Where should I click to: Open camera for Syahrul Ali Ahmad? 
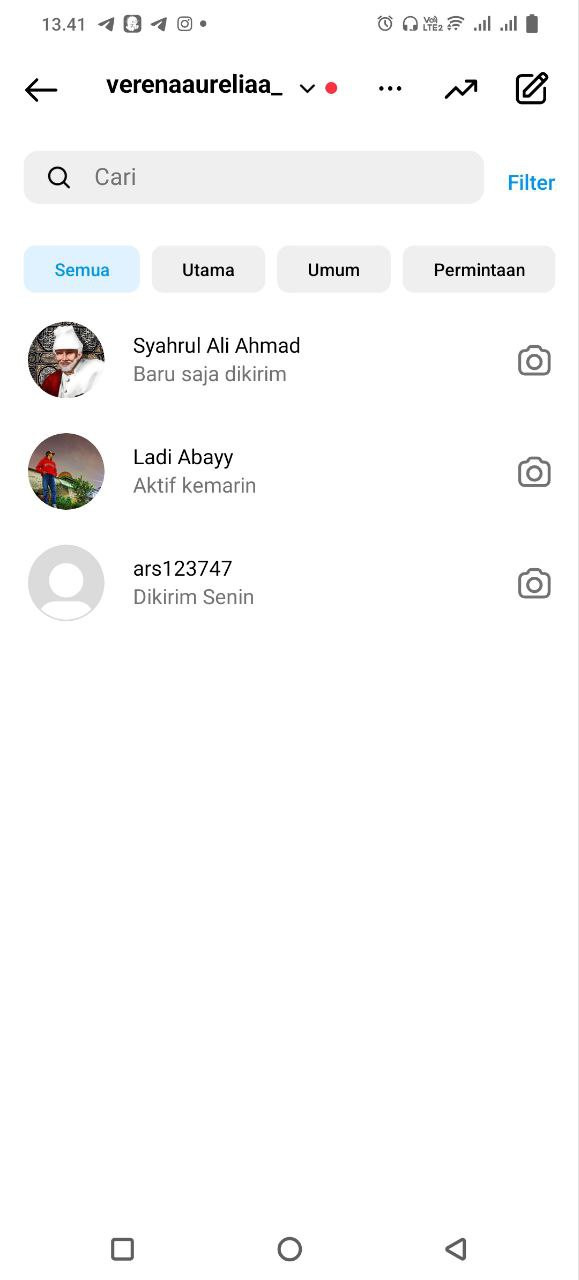(534, 361)
